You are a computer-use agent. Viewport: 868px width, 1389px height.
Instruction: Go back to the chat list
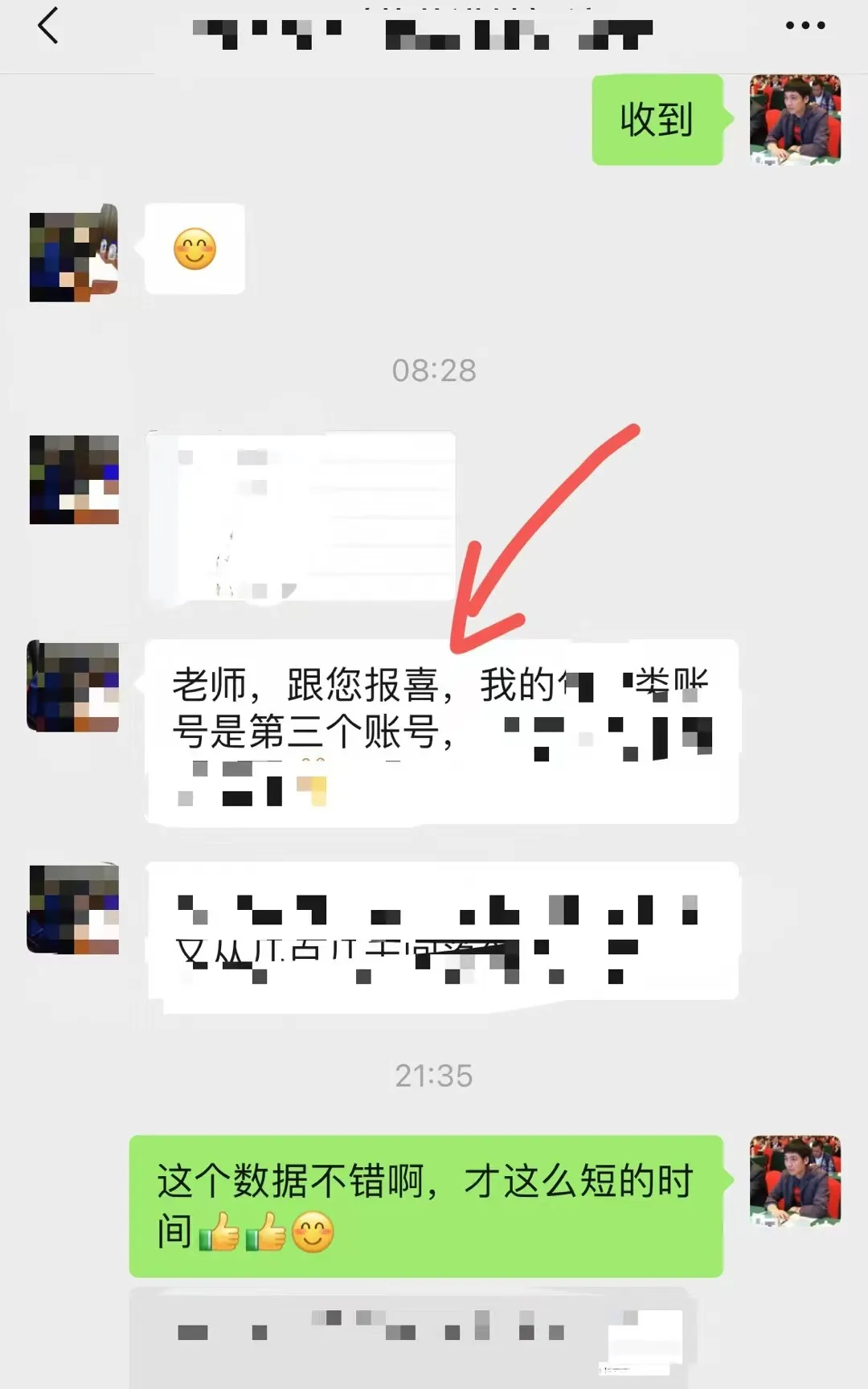[x=48, y=26]
